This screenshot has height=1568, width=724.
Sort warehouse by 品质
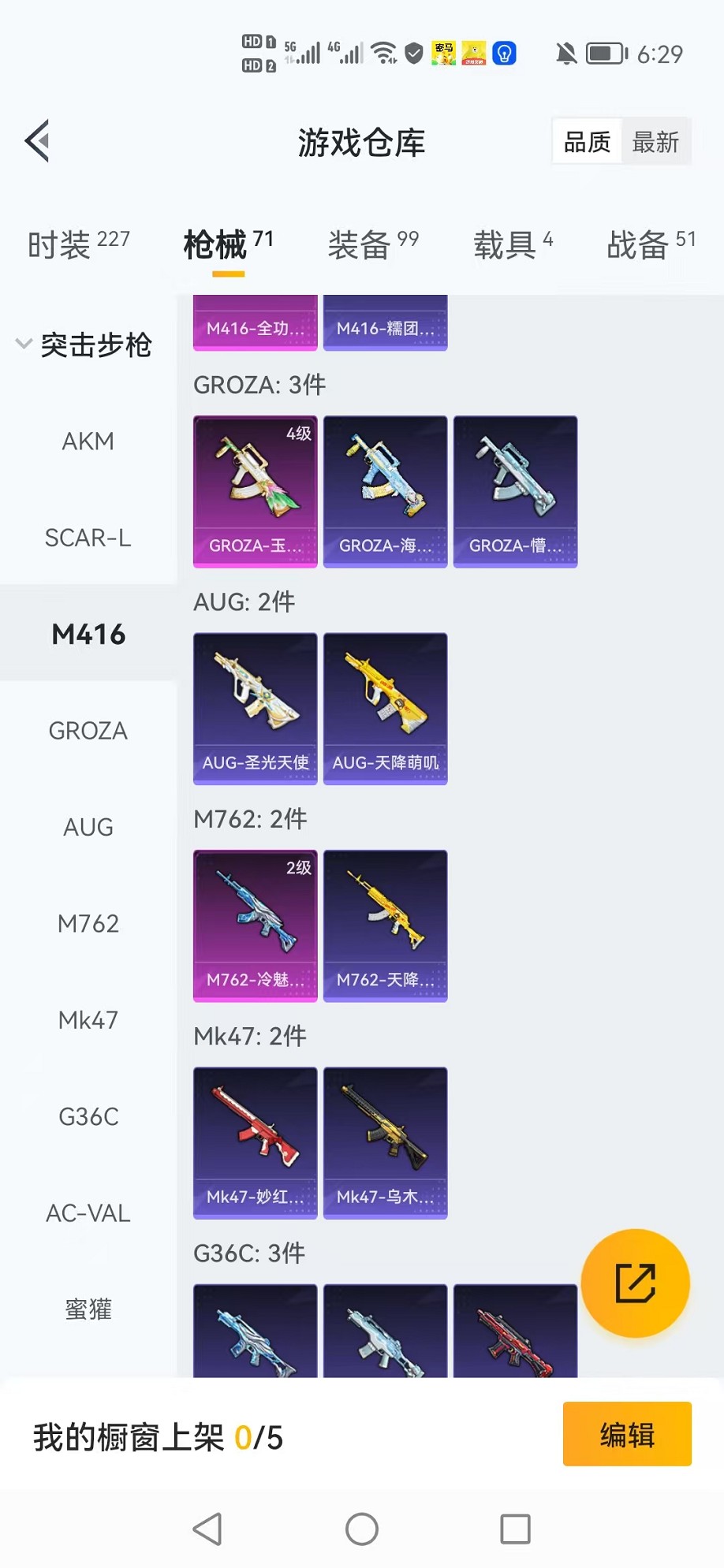587,142
